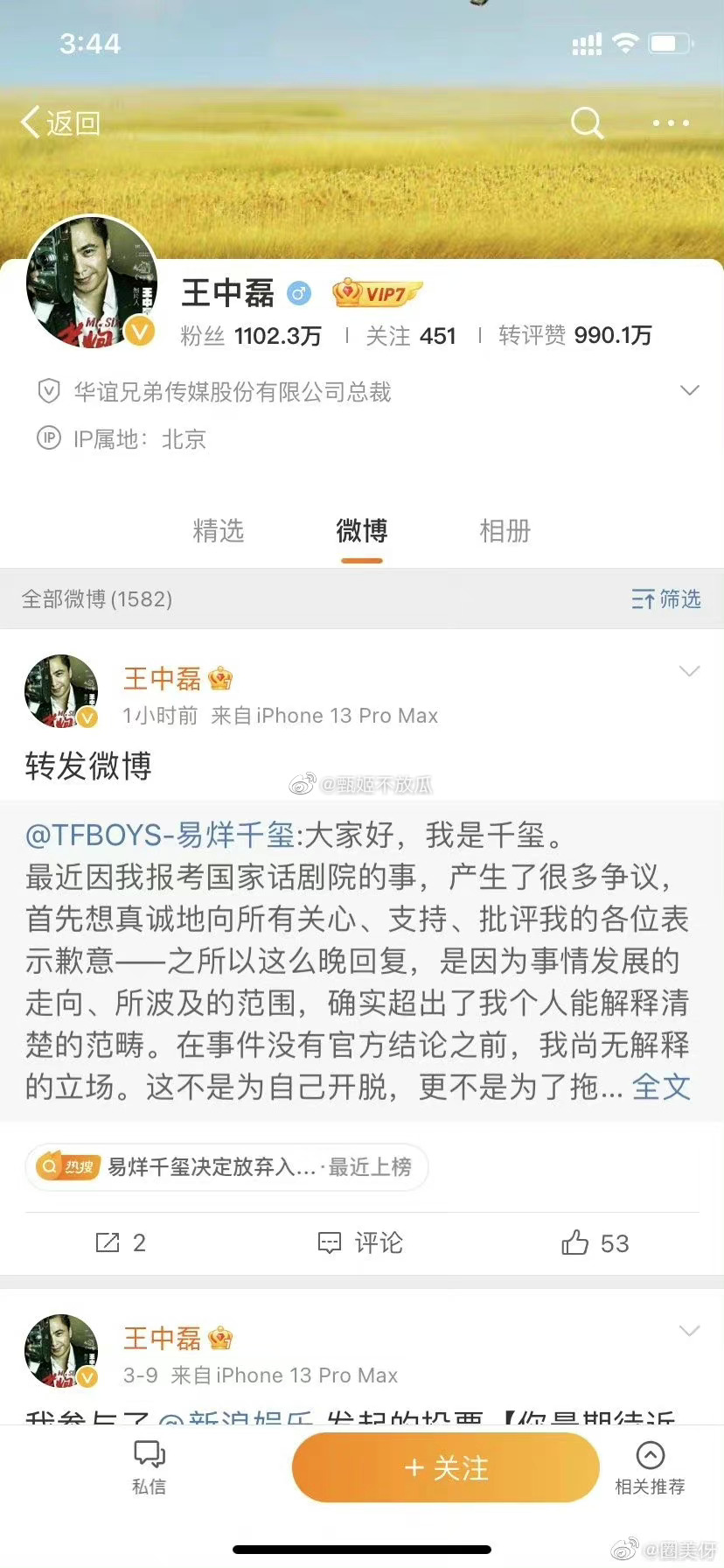Follow 王中磊 with the 关注 button
Image resolution: width=724 pixels, height=1568 pixels.
tap(446, 1467)
